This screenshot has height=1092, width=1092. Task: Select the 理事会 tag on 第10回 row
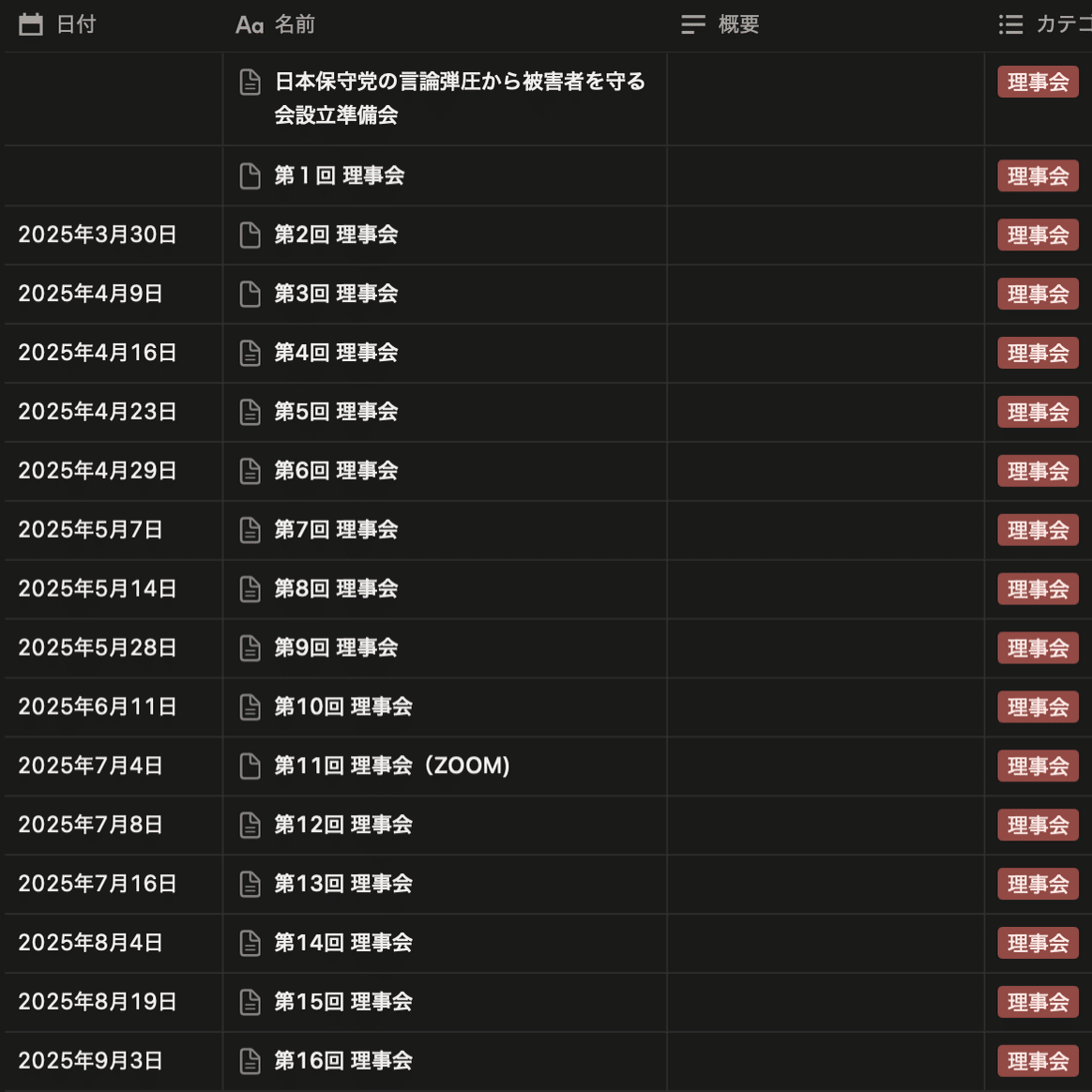click(1038, 707)
